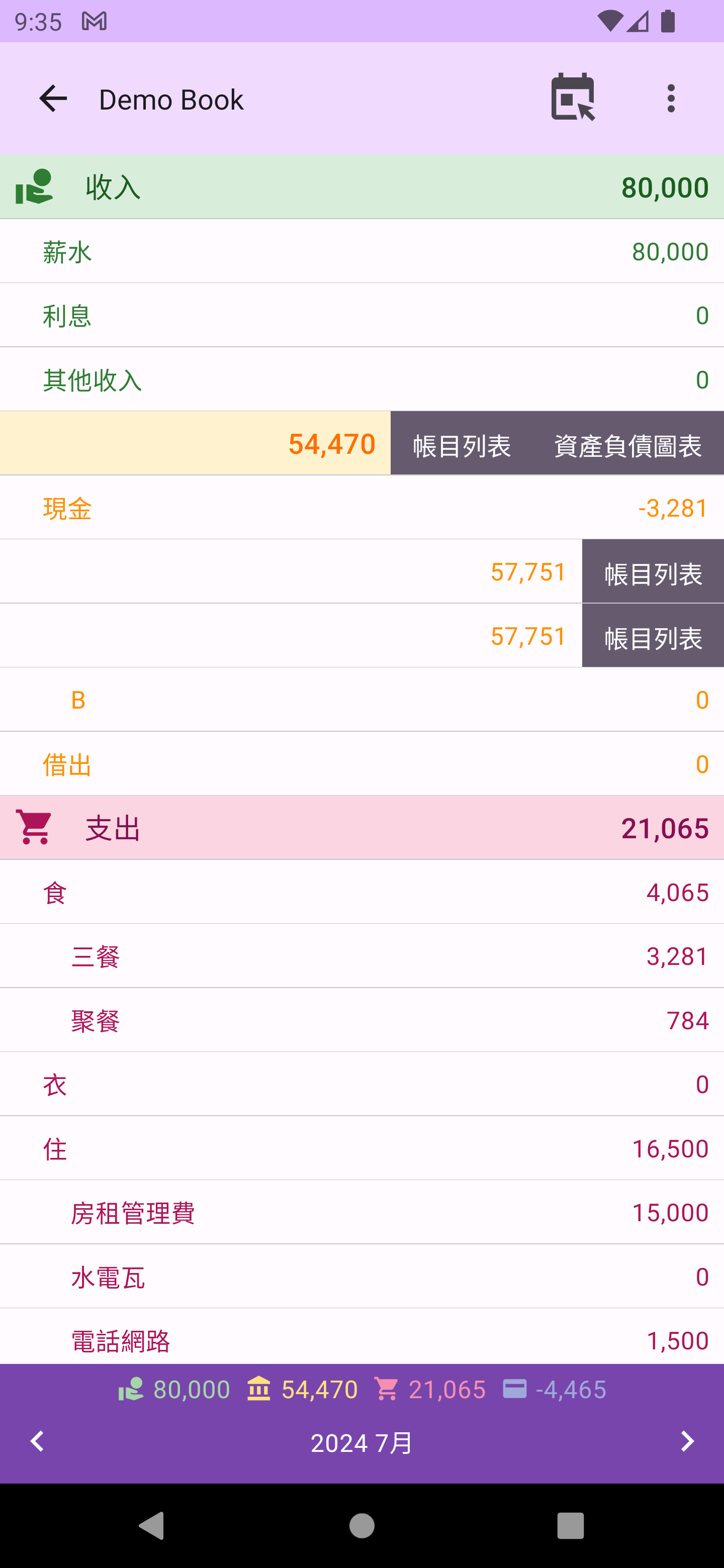Open the 水電瓦 expense row
The width and height of the screenshot is (724, 1568).
click(x=361, y=1277)
